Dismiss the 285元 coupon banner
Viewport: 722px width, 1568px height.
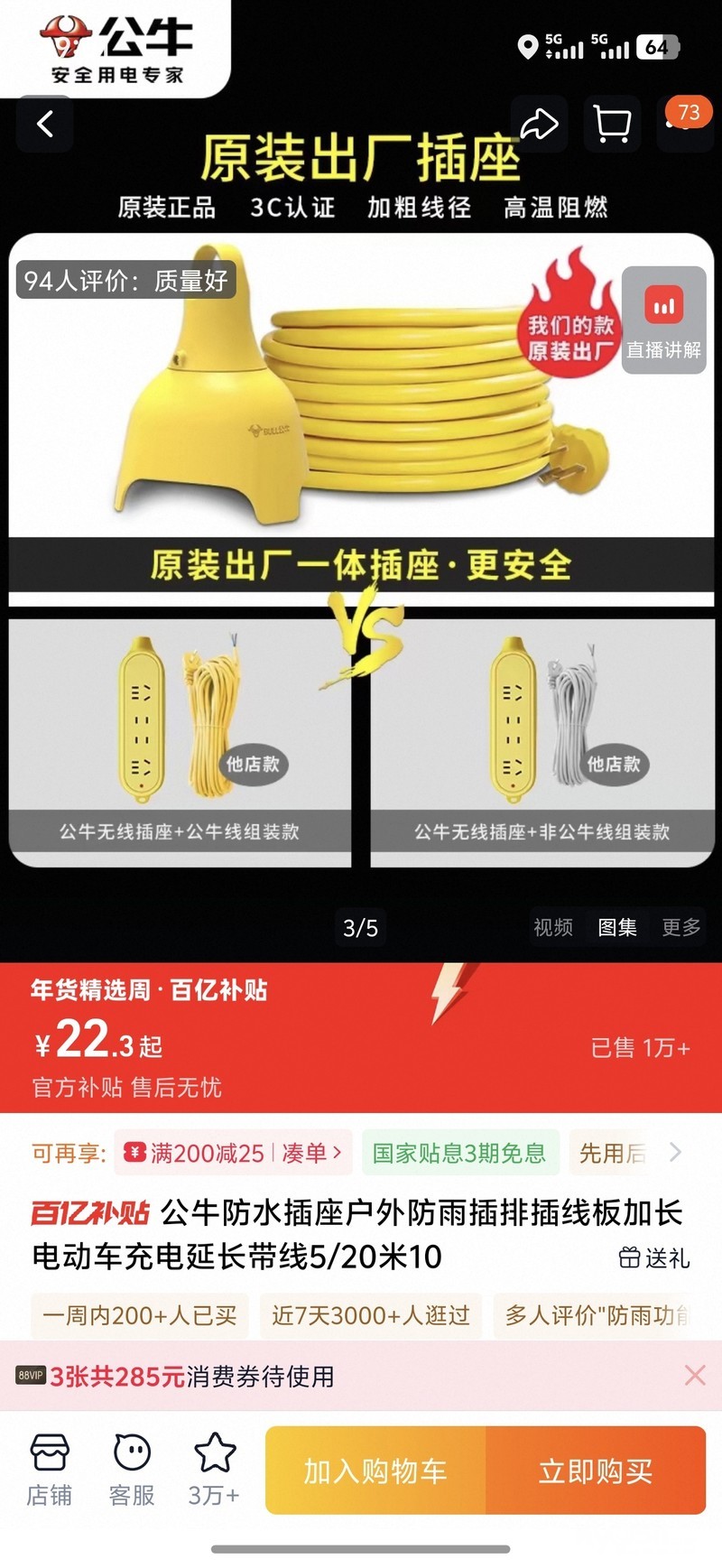tap(694, 1376)
